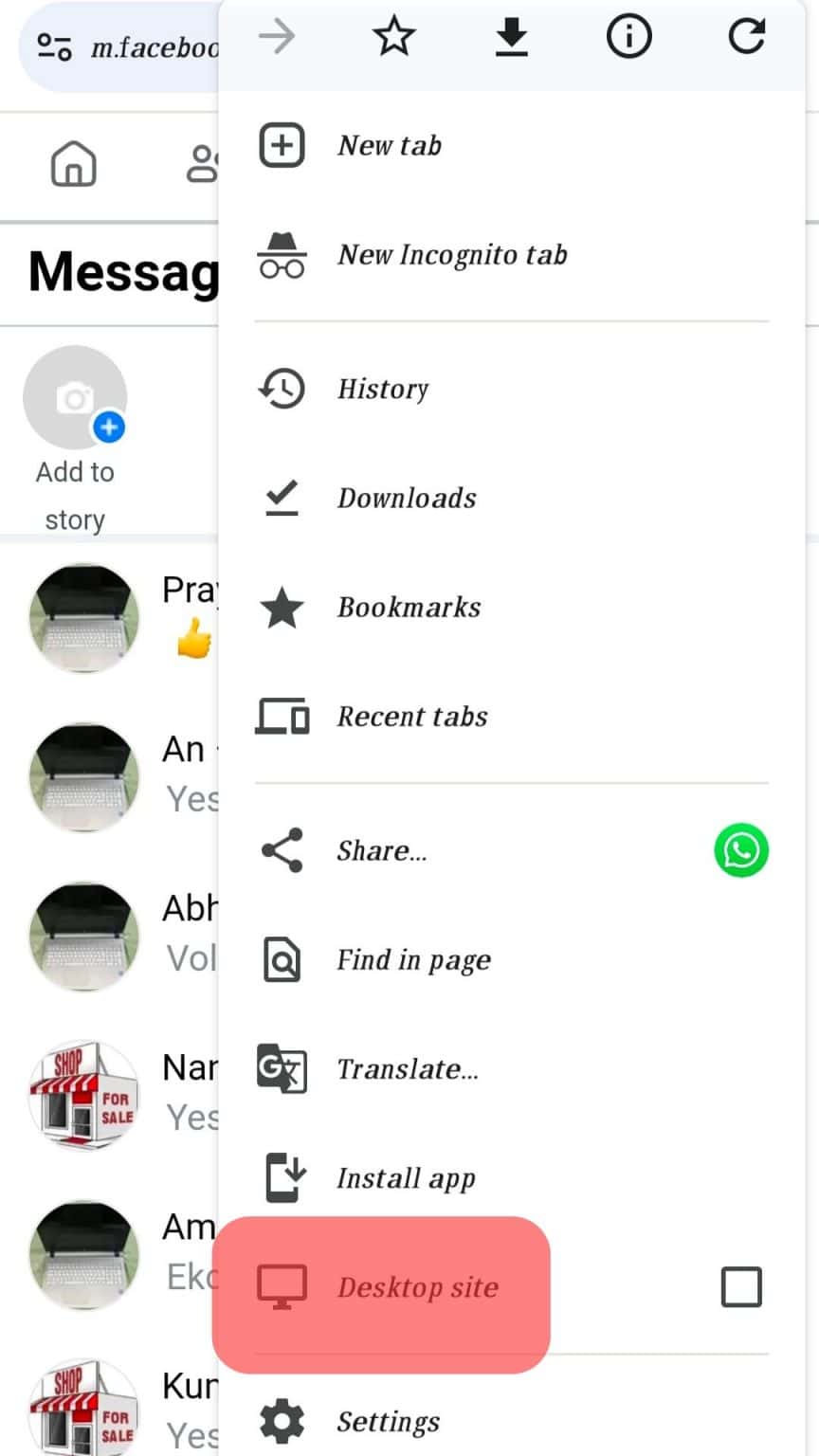The image size is (819, 1456).
Task: Tap the Facebook Home icon
Action: (x=72, y=163)
